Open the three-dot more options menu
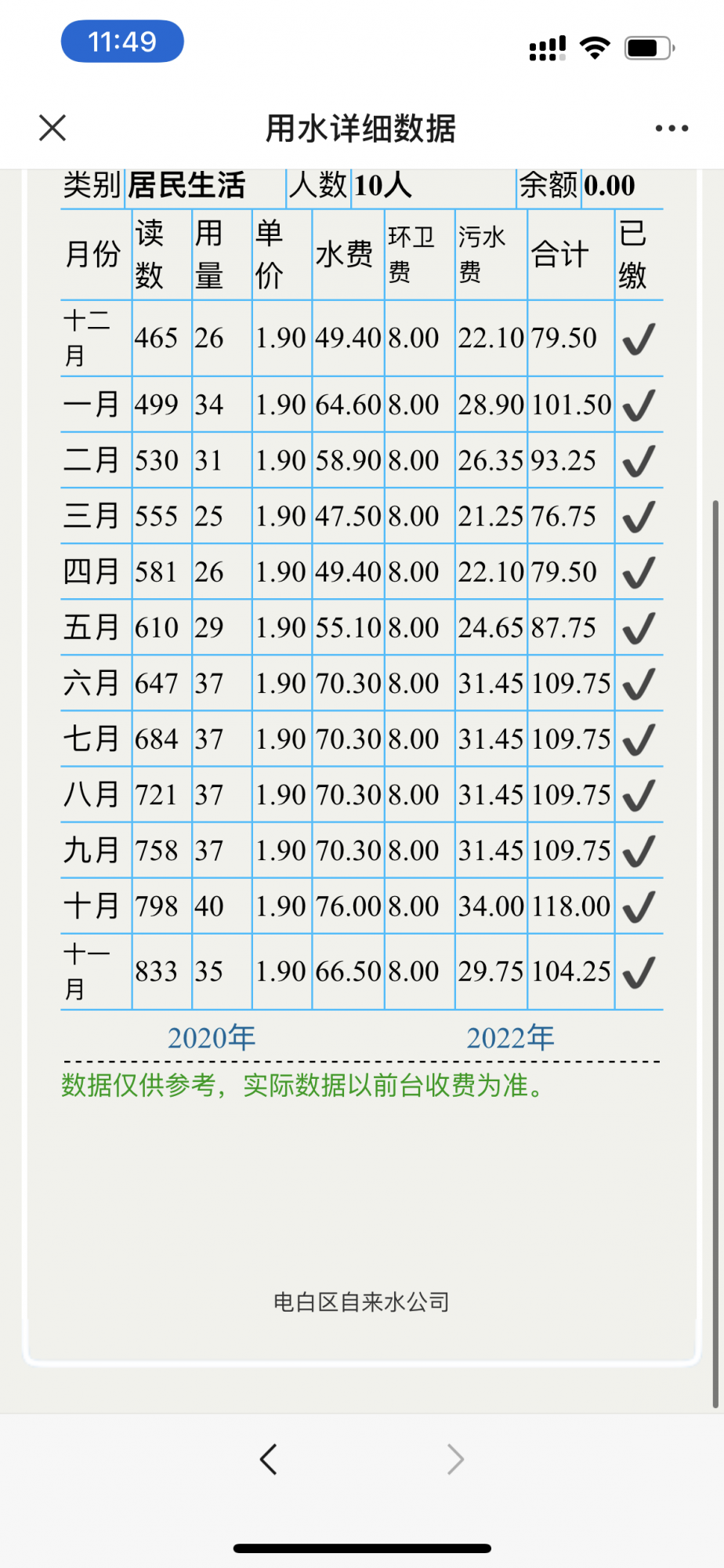This screenshot has height=1568, width=724. (x=672, y=128)
